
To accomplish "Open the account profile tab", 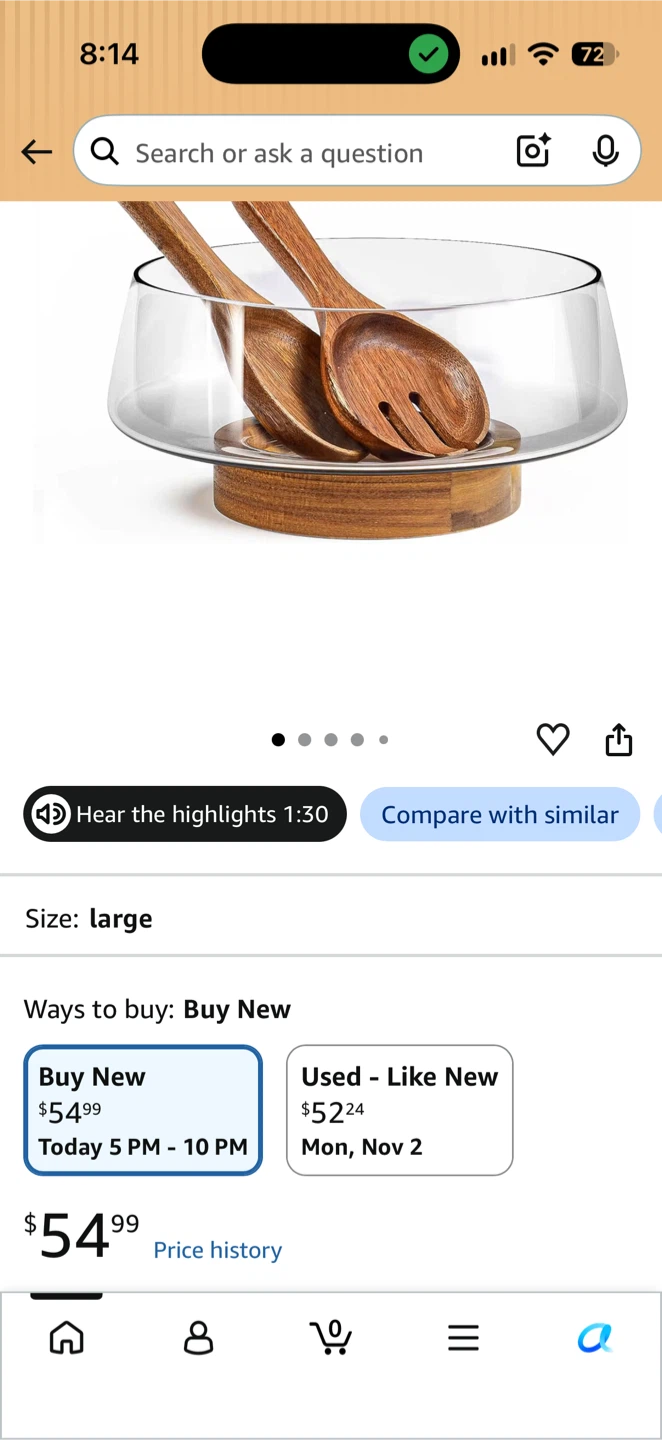I will coord(199,1337).
